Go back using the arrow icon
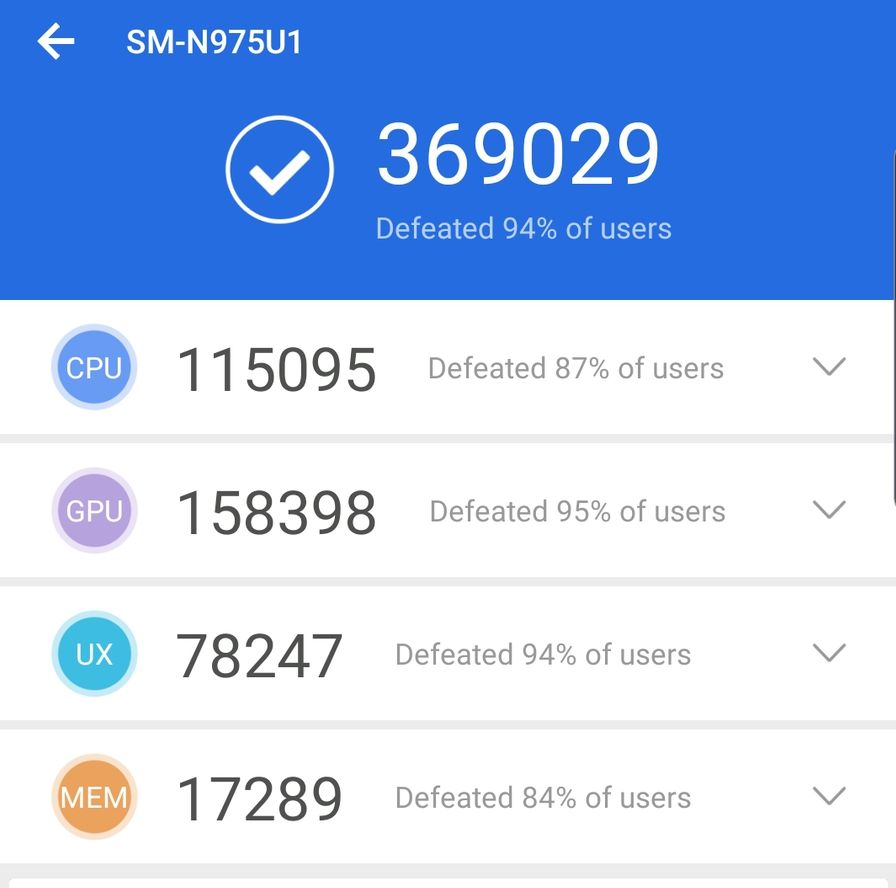896x888 pixels. coord(56,42)
